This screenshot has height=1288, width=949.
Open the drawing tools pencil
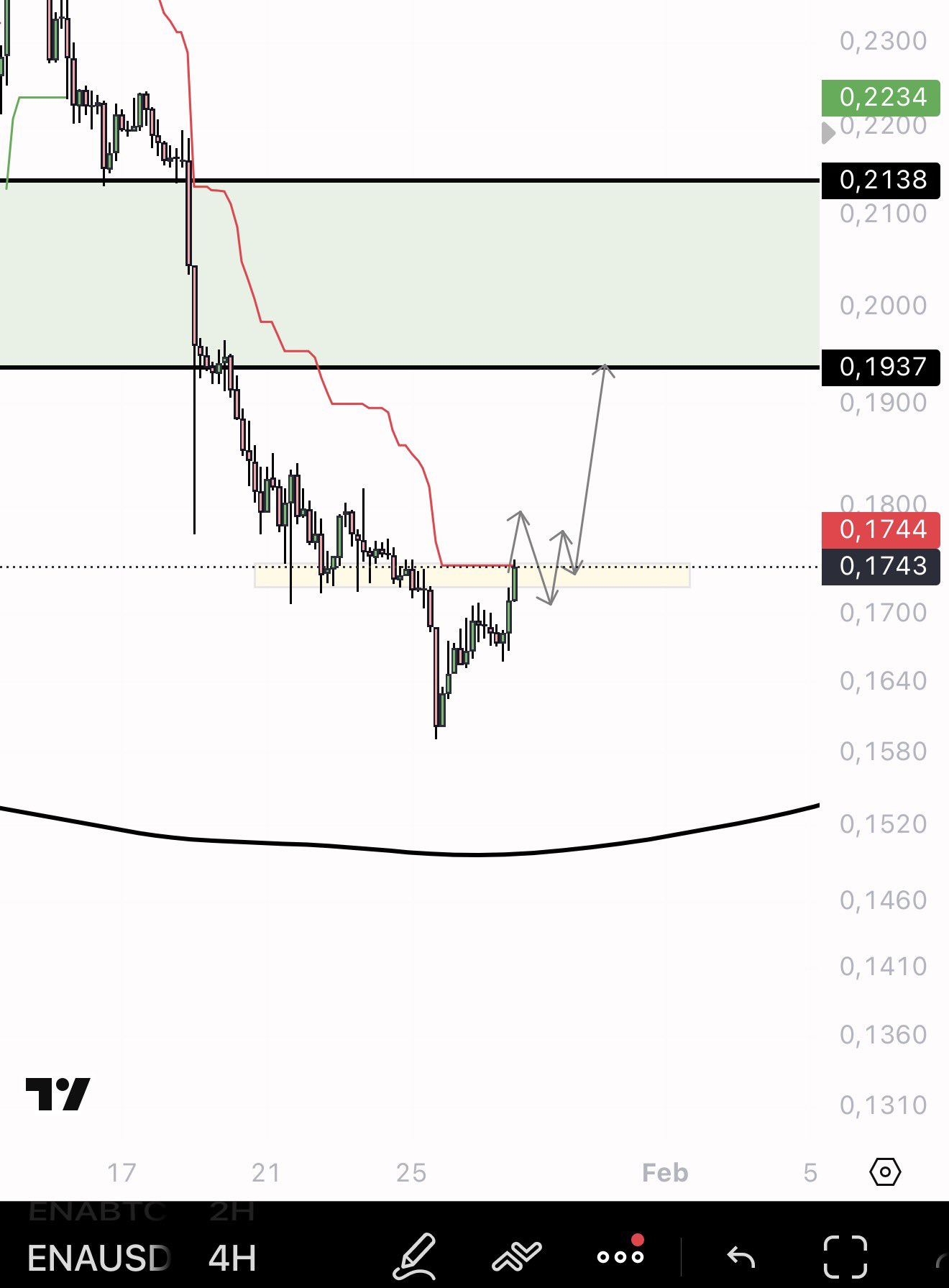pyautogui.click(x=415, y=1256)
